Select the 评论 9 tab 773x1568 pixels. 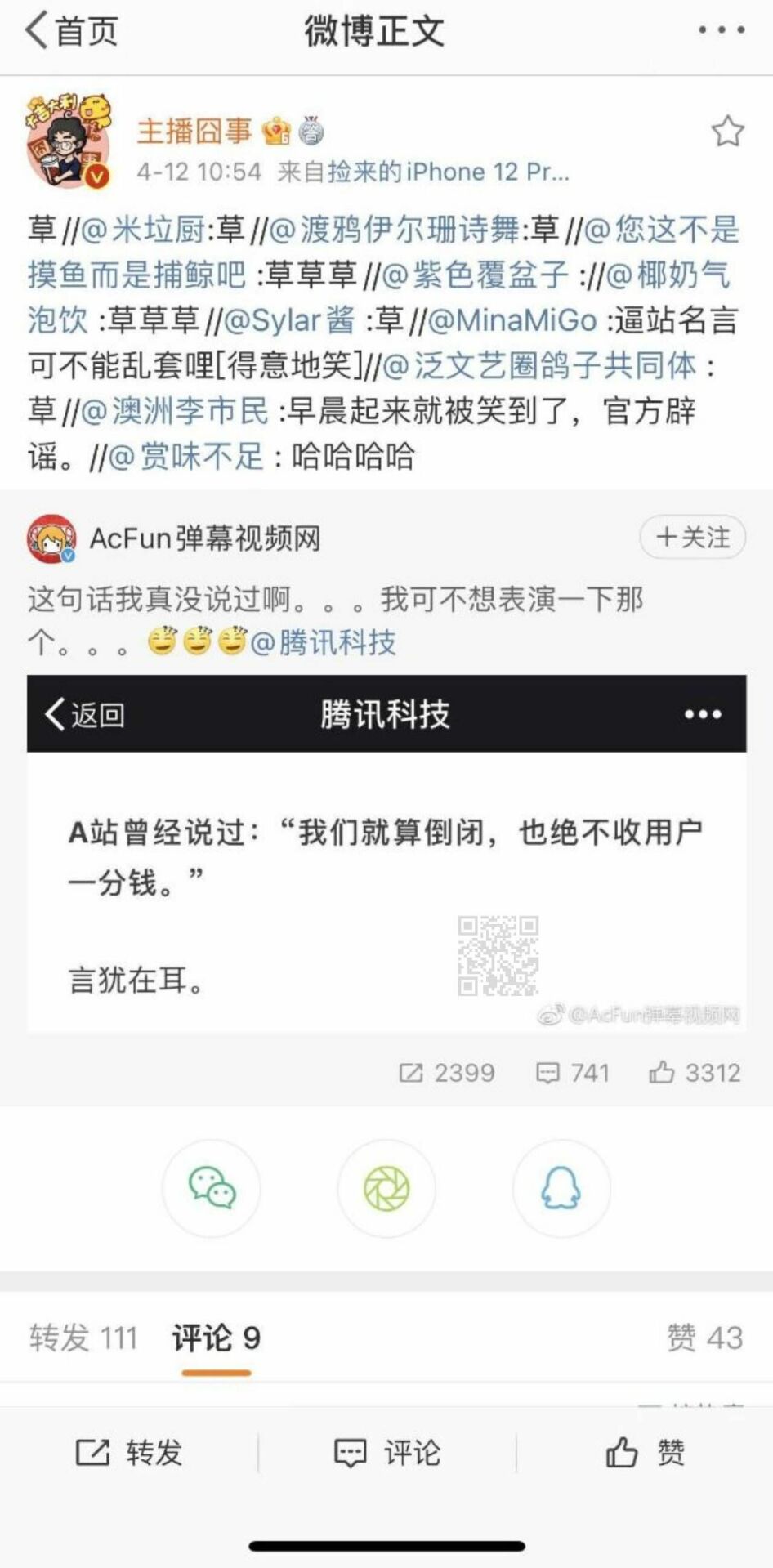216,1338
